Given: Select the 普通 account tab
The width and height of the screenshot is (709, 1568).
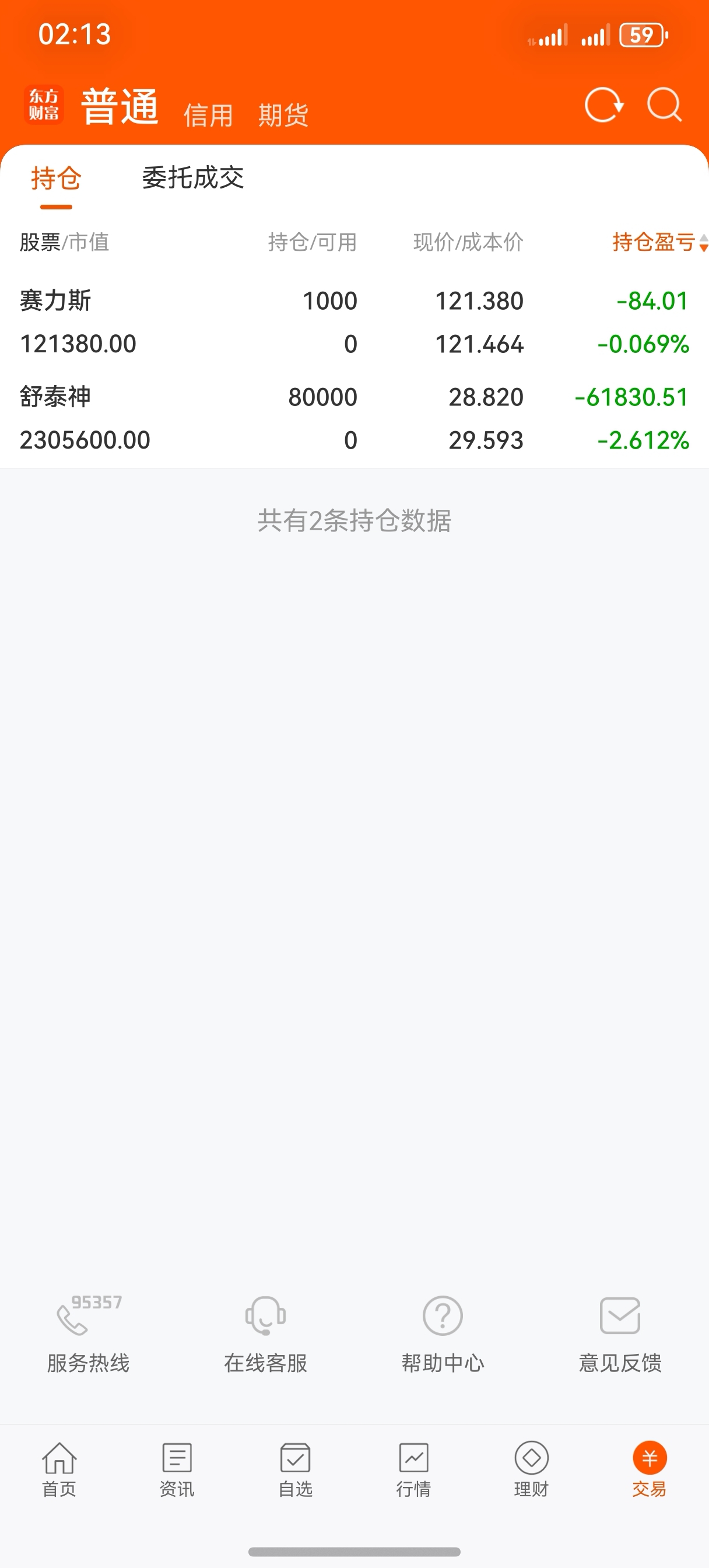Looking at the screenshot, I should [x=120, y=107].
